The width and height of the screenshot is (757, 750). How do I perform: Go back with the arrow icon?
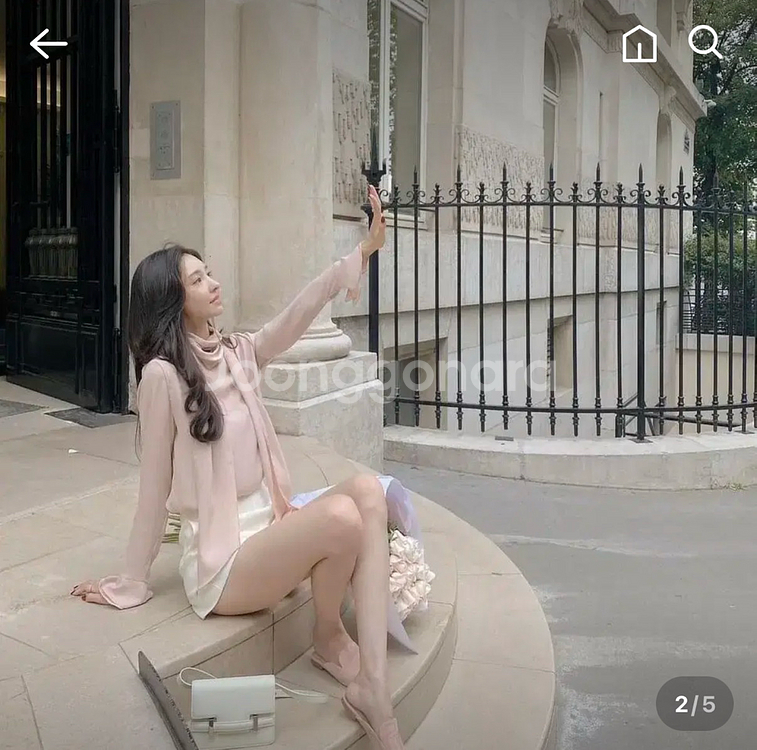(x=49, y=44)
